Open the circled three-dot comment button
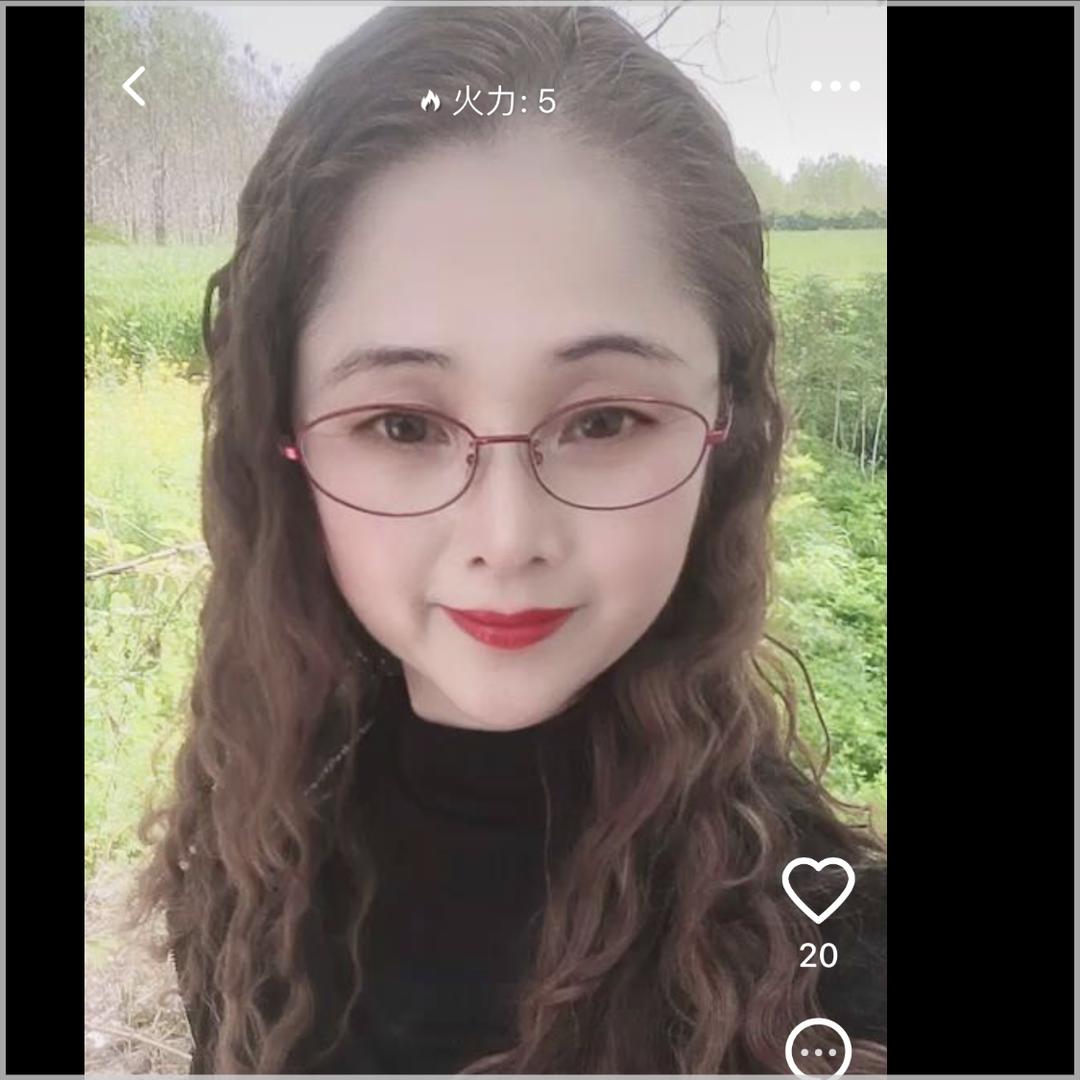The height and width of the screenshot is (1080, 1080). (818, 1050)
